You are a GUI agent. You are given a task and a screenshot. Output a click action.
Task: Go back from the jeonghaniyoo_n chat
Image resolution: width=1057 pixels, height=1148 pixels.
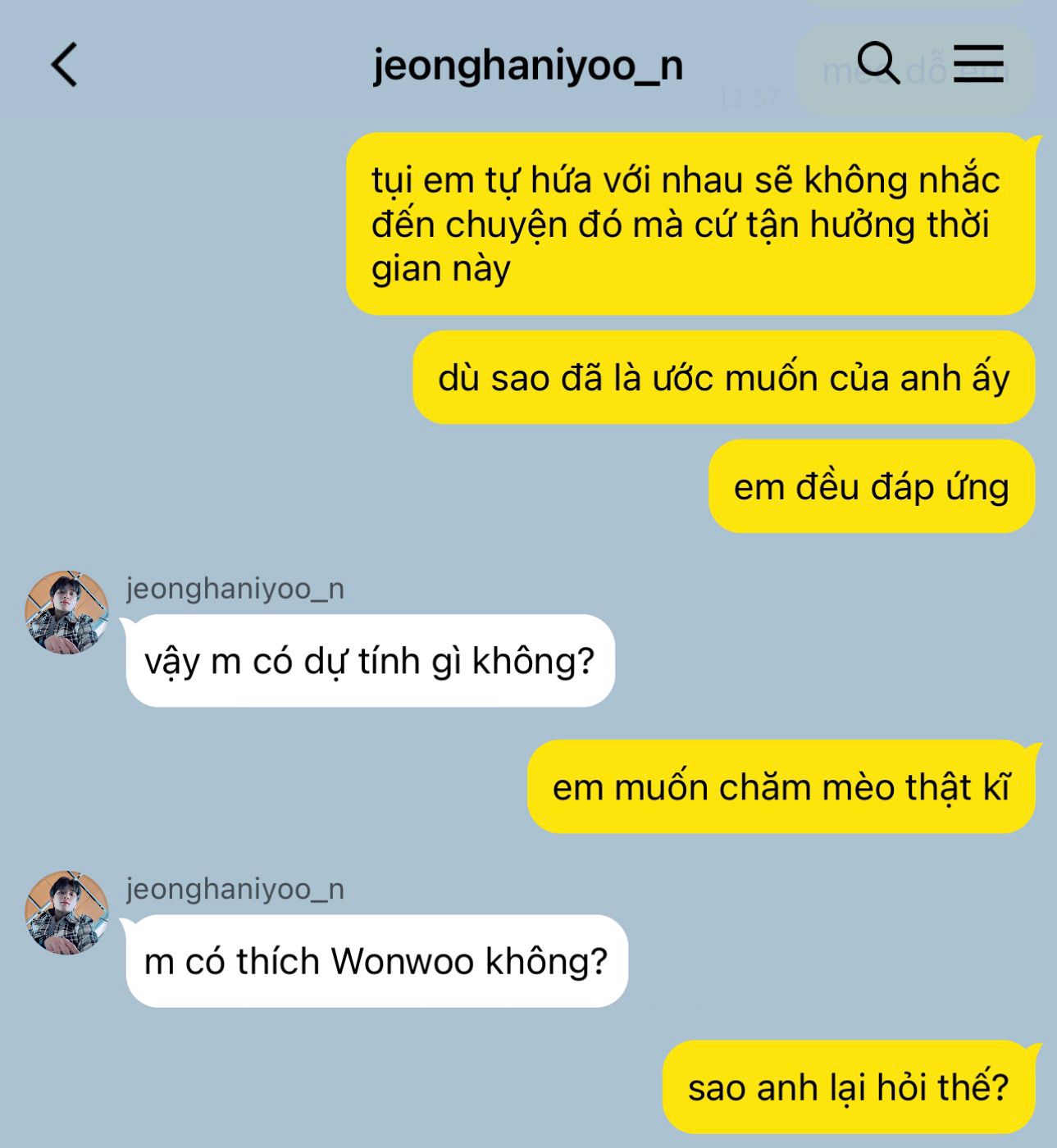(x=64, y=65)
